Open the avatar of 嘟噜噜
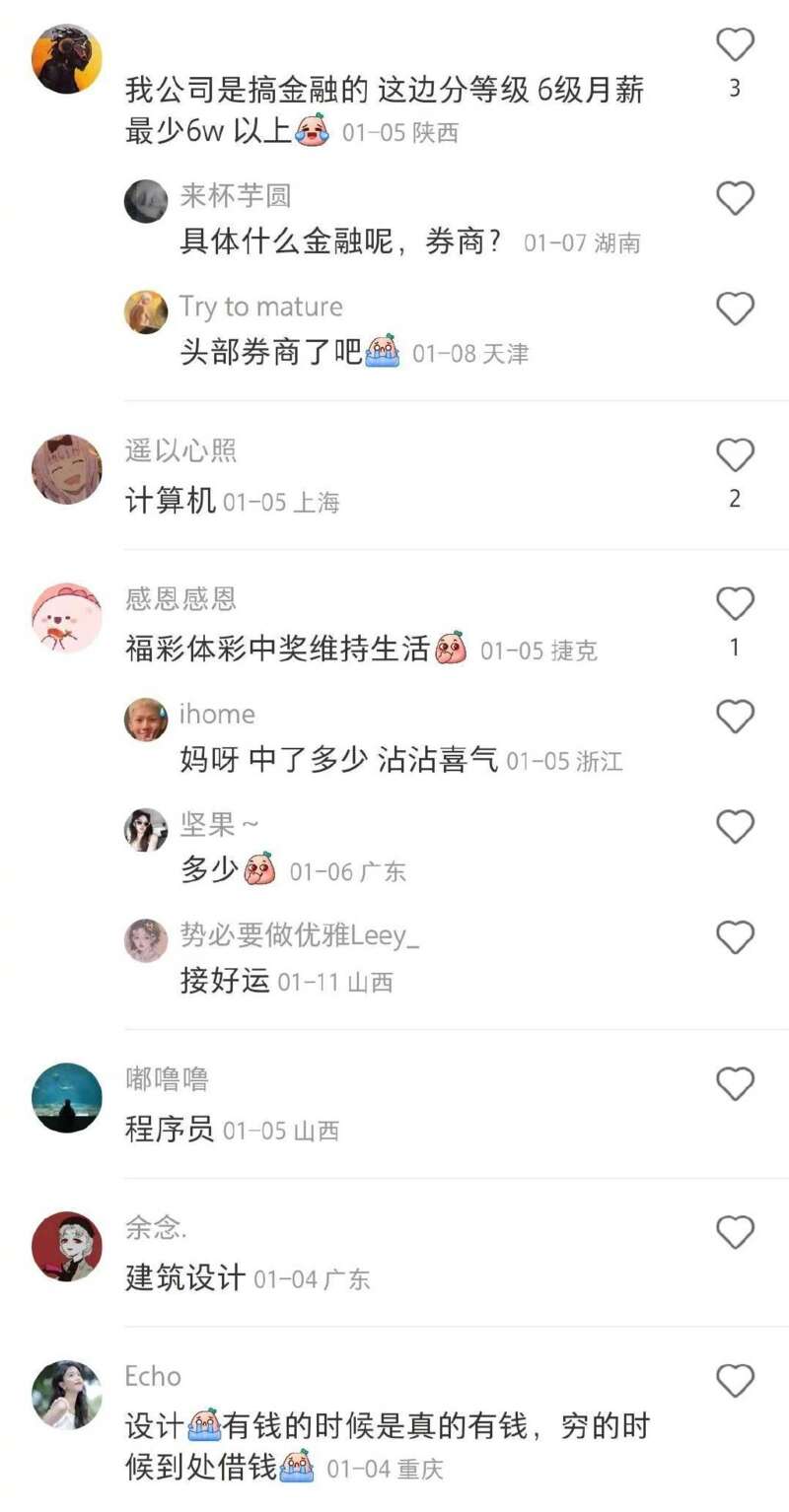This screenshot has width=789, height=1512. (67, 1097)
